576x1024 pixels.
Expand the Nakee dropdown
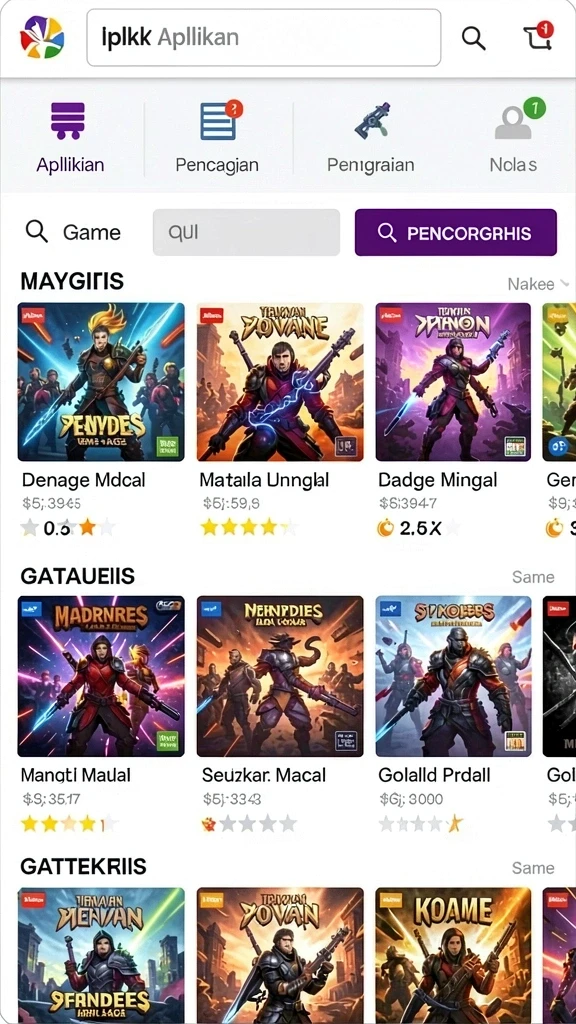[539, 284]
